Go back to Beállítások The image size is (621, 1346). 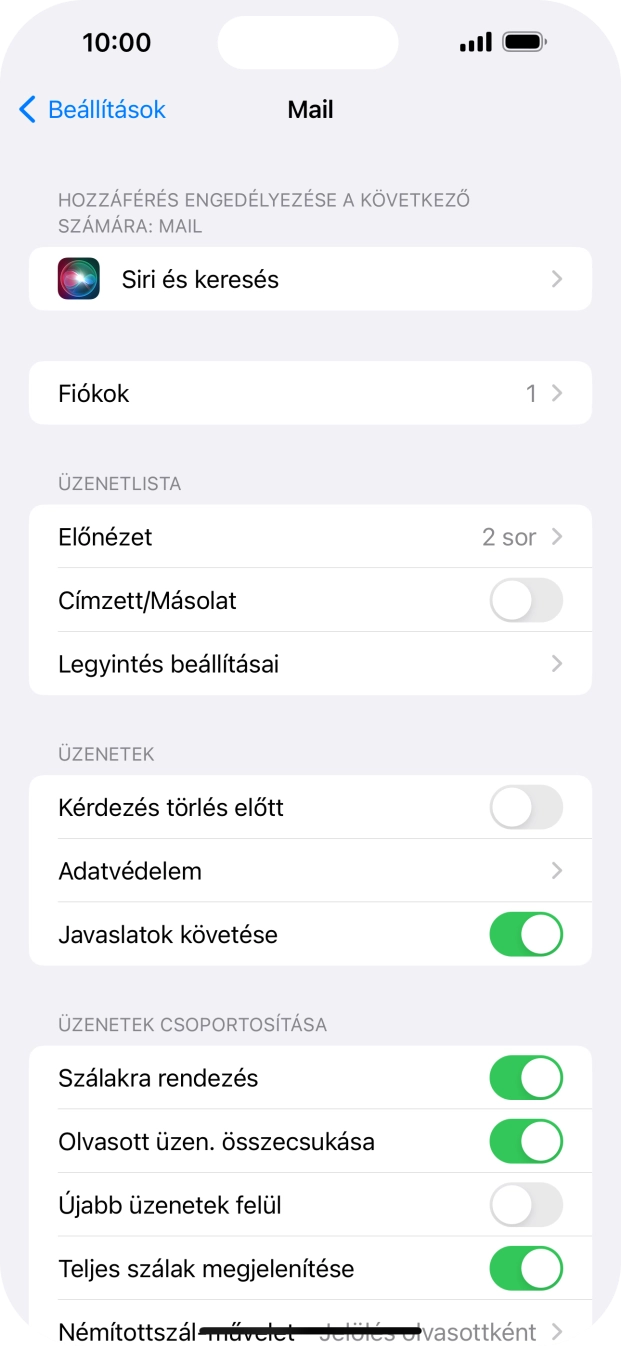click(x=92, y=110)
